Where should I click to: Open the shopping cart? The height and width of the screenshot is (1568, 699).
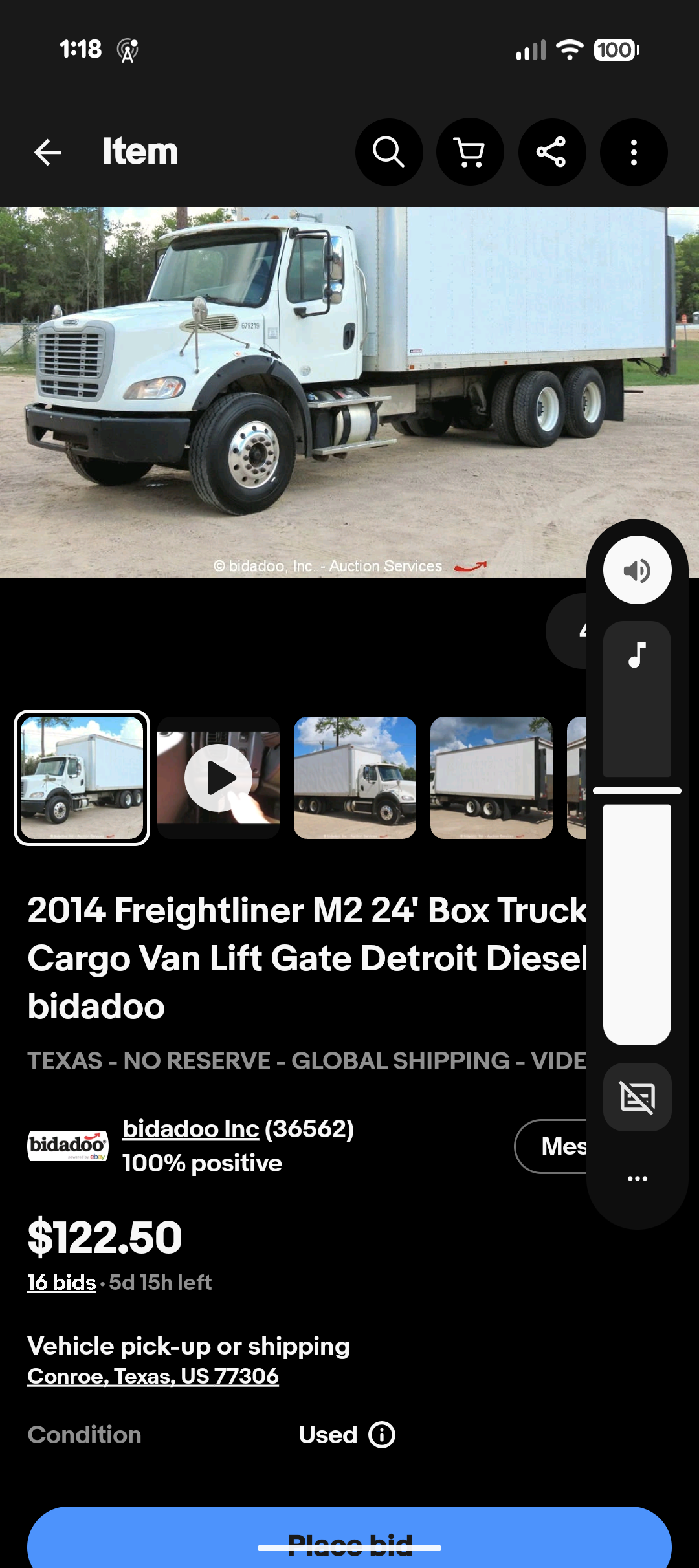click(x=470, y=153)
